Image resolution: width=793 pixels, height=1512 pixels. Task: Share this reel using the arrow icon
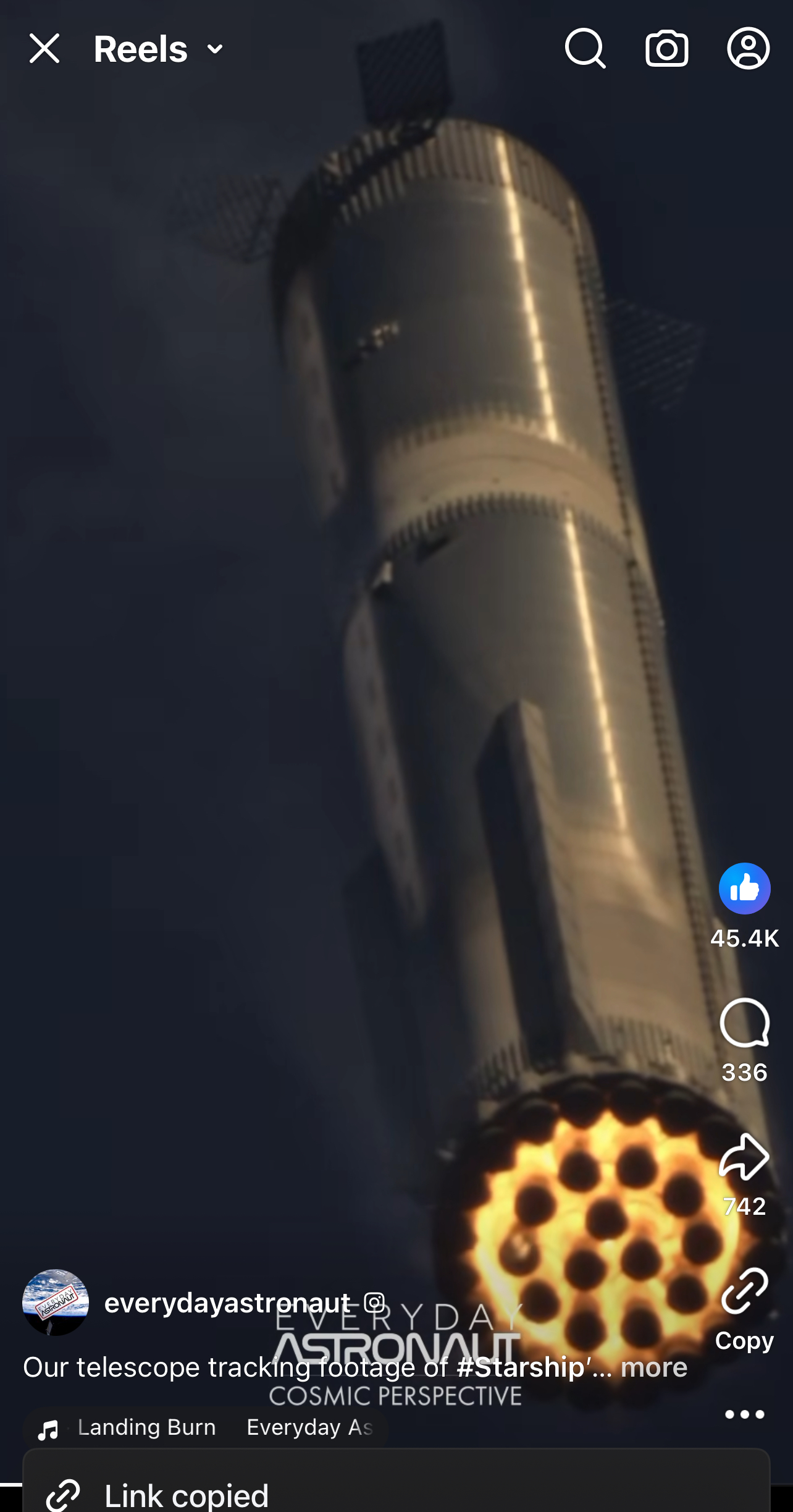[x=744, y=1157]
